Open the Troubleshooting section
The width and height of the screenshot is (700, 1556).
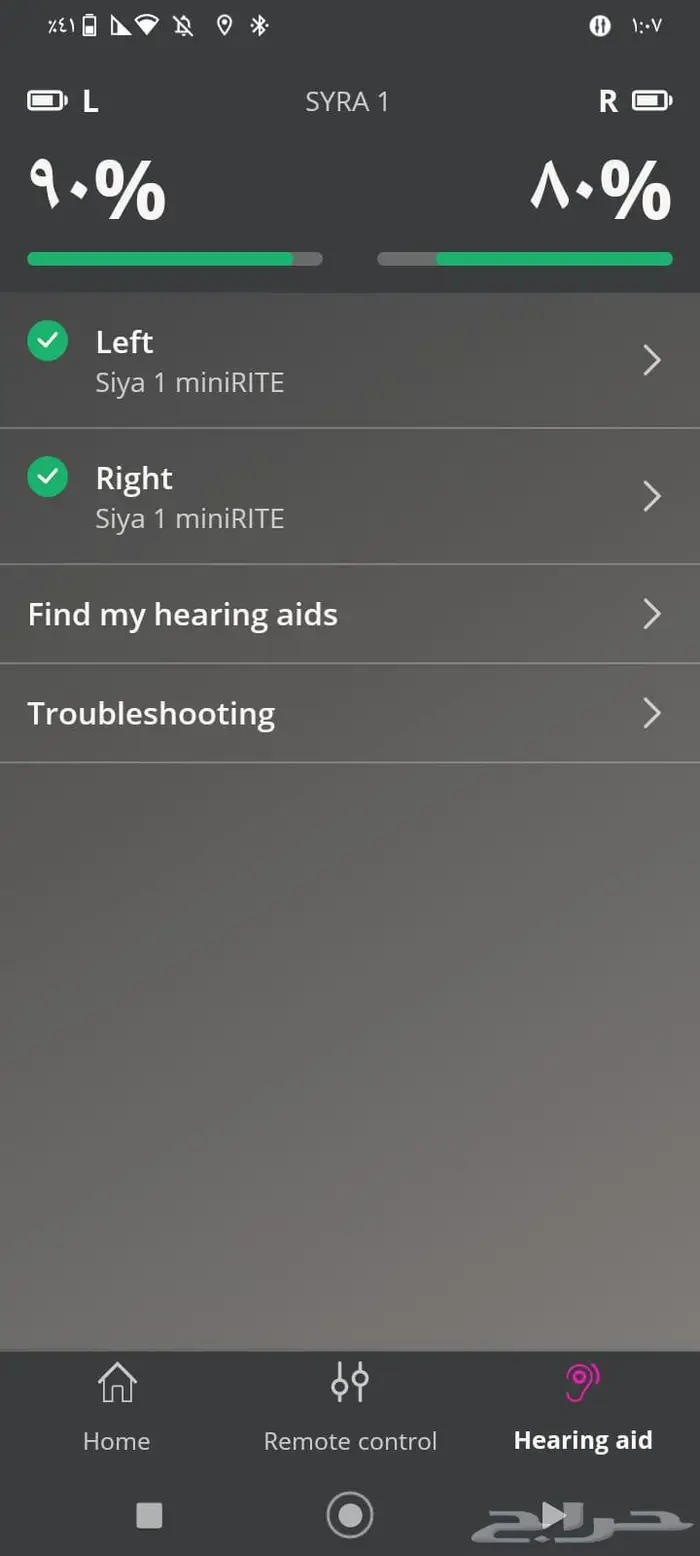tap(350, 713)
